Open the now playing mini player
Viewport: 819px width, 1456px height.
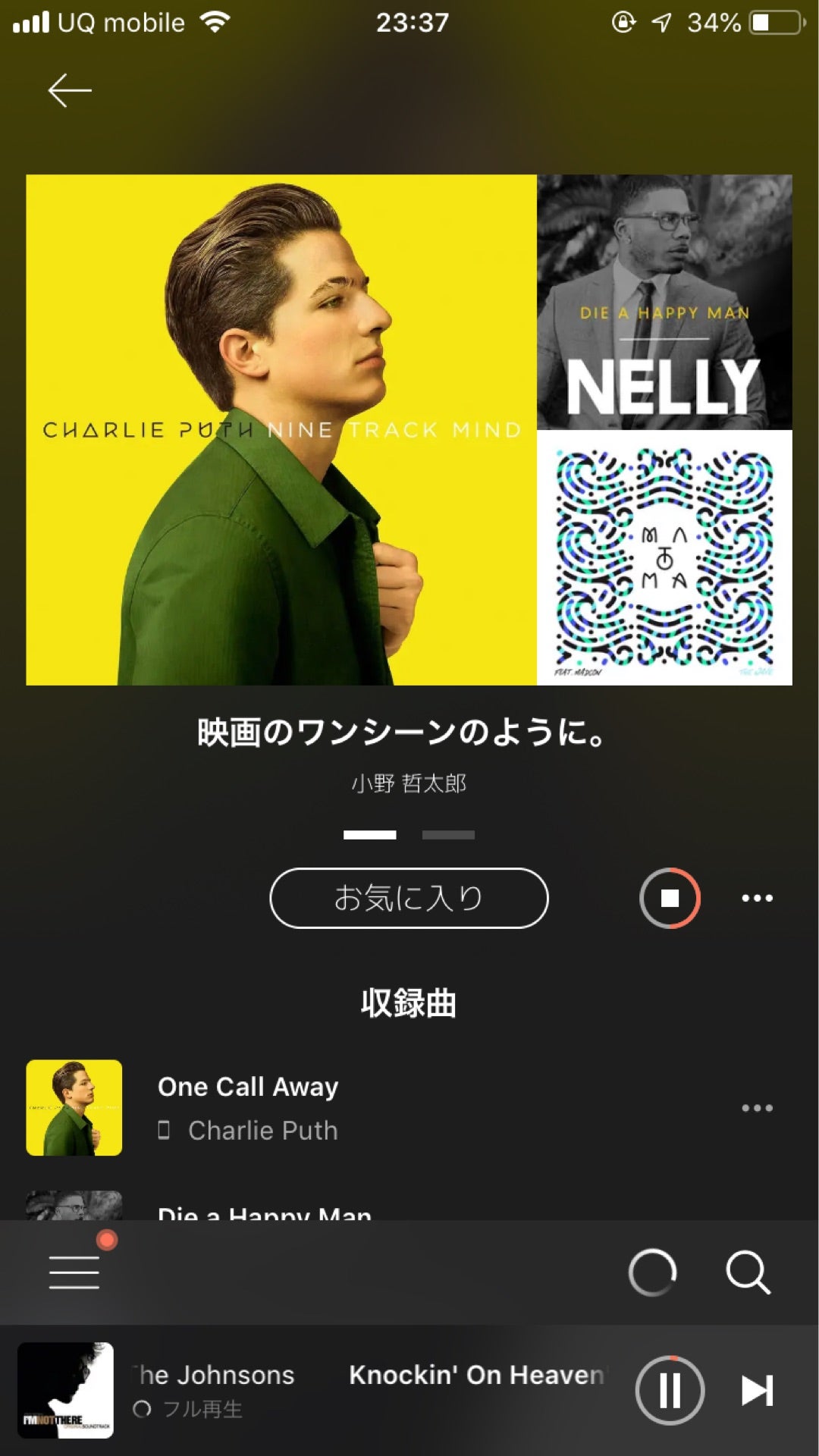point(364,1390)
